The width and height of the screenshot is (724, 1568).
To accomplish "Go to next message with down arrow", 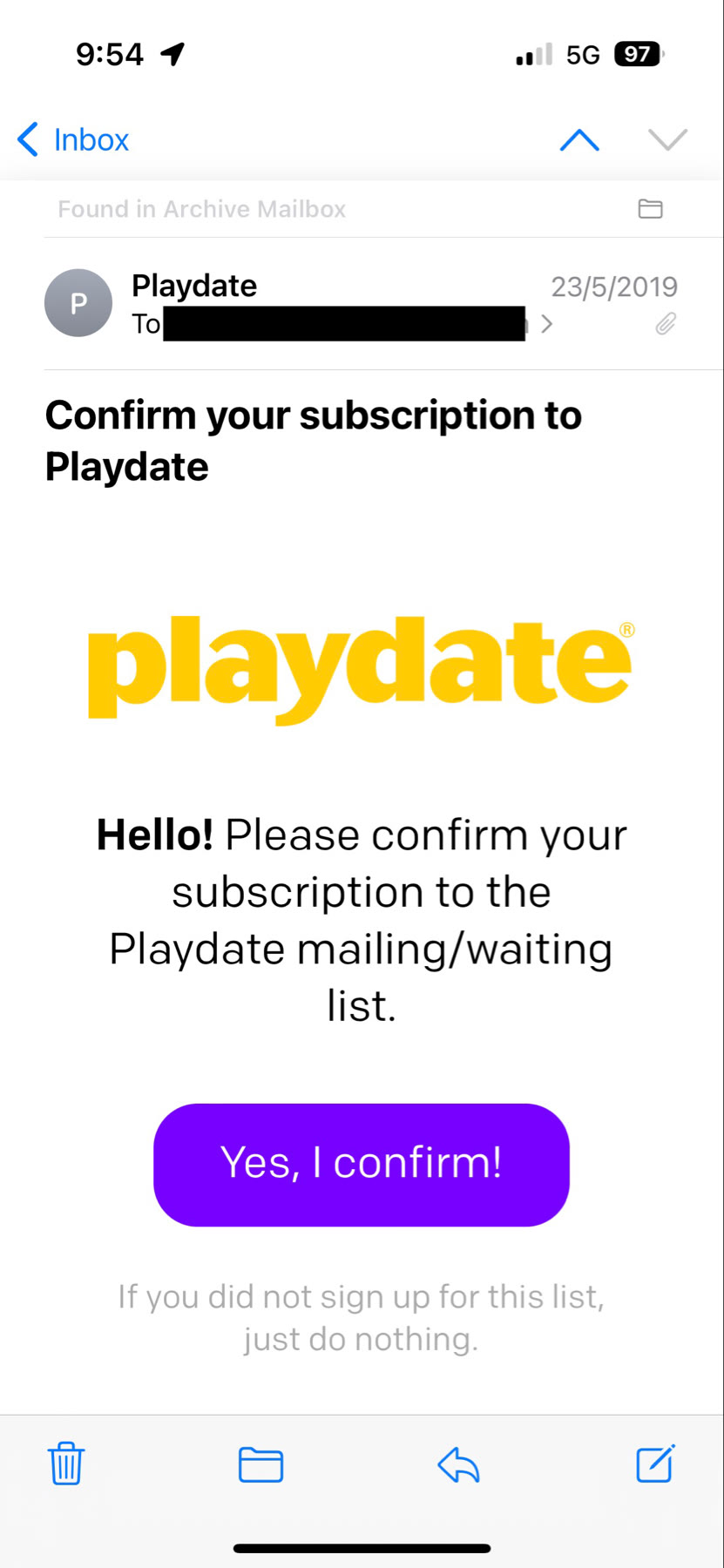I will point(667,139).
